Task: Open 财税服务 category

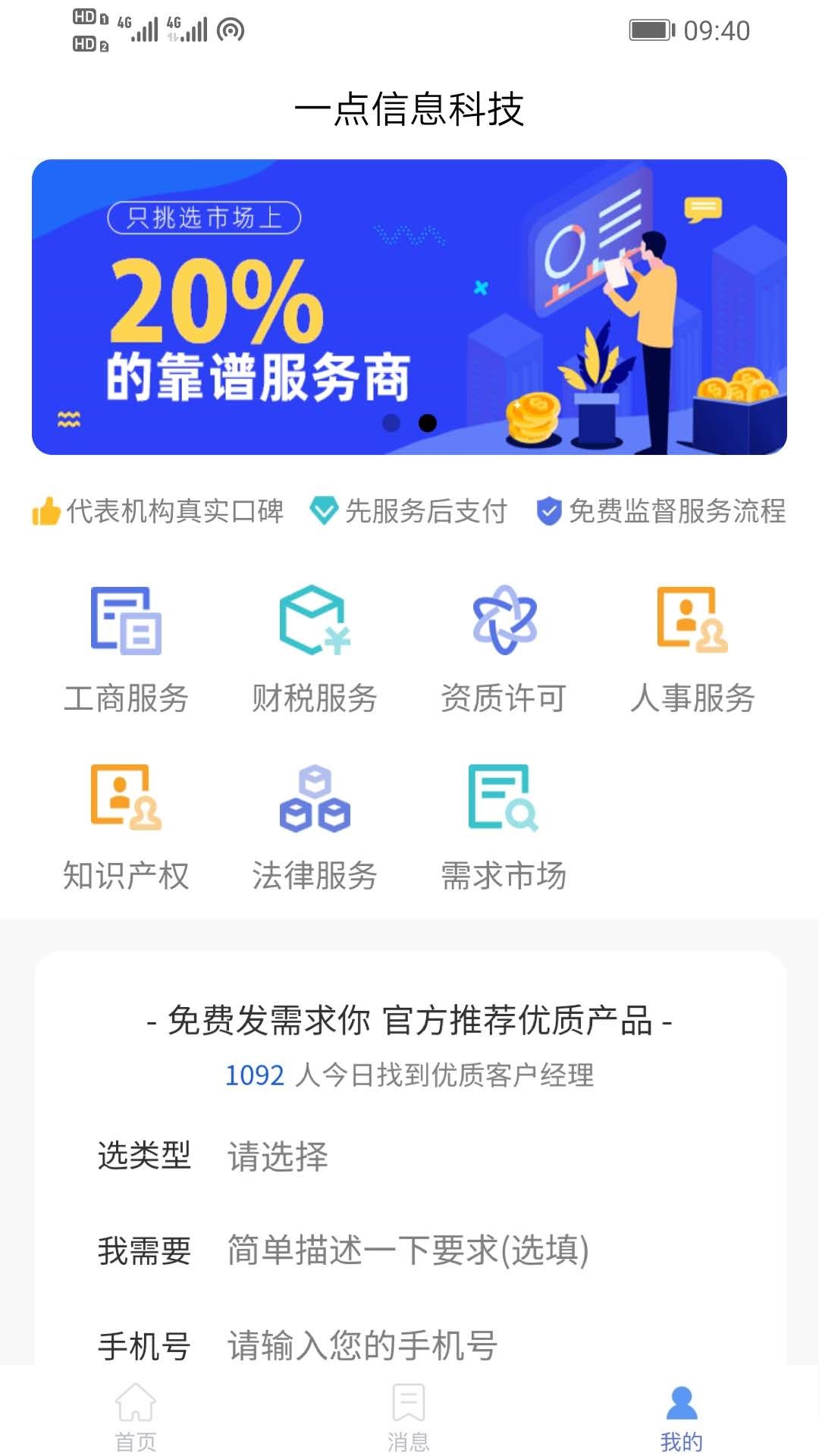Action: coord(315,650)
